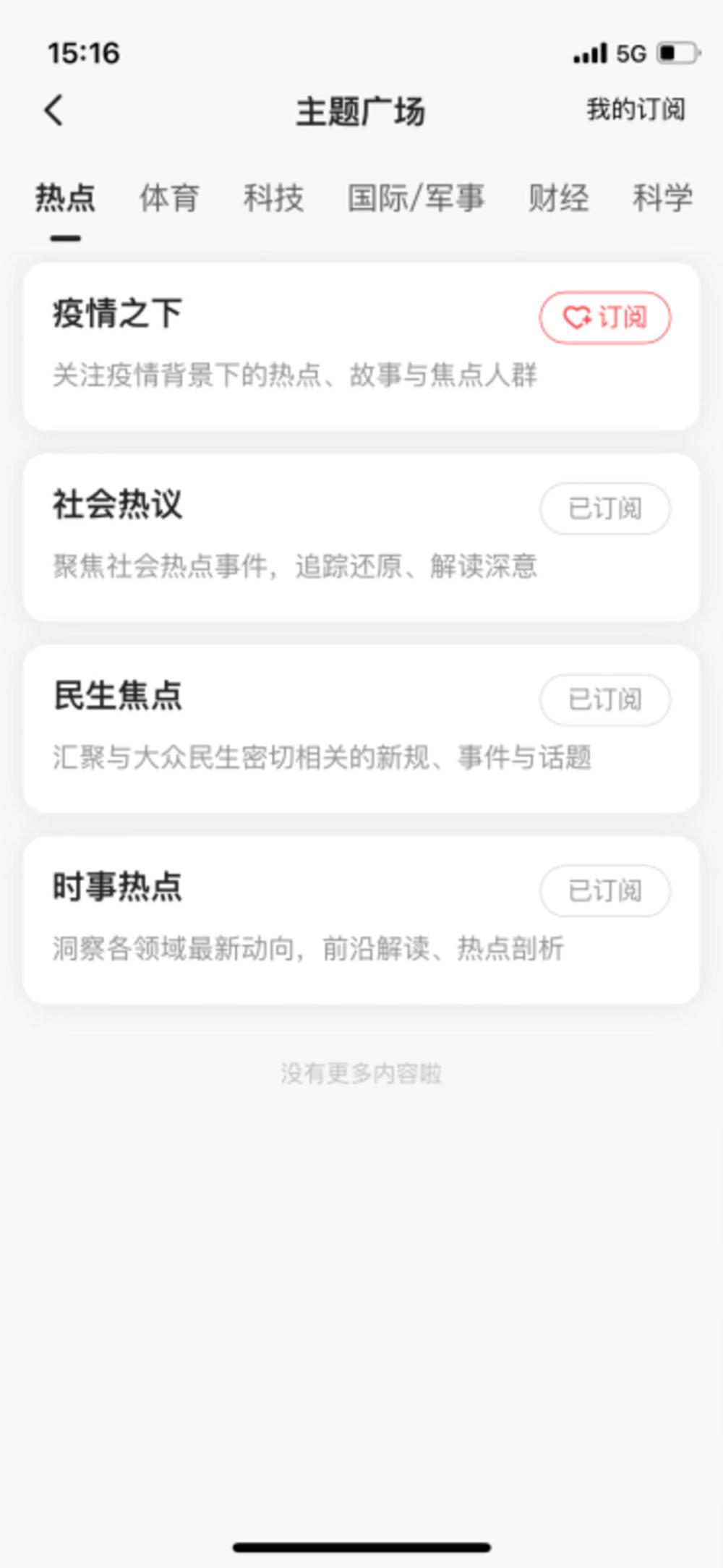Tap the clock showing 15:16
Image resolution: width=723 pixels, height=1568 pixels.
83,53
